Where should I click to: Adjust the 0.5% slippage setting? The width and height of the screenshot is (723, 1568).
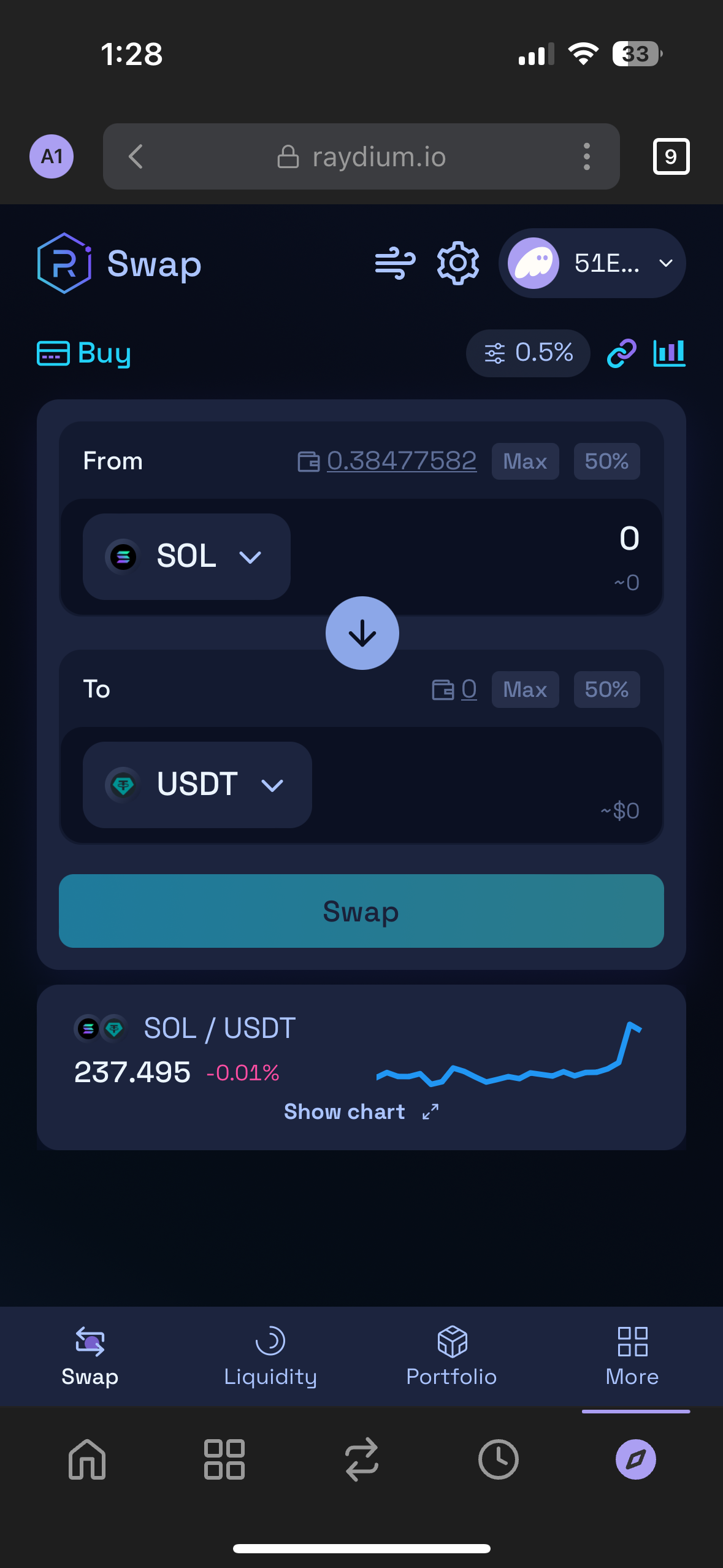coord(528,353)
